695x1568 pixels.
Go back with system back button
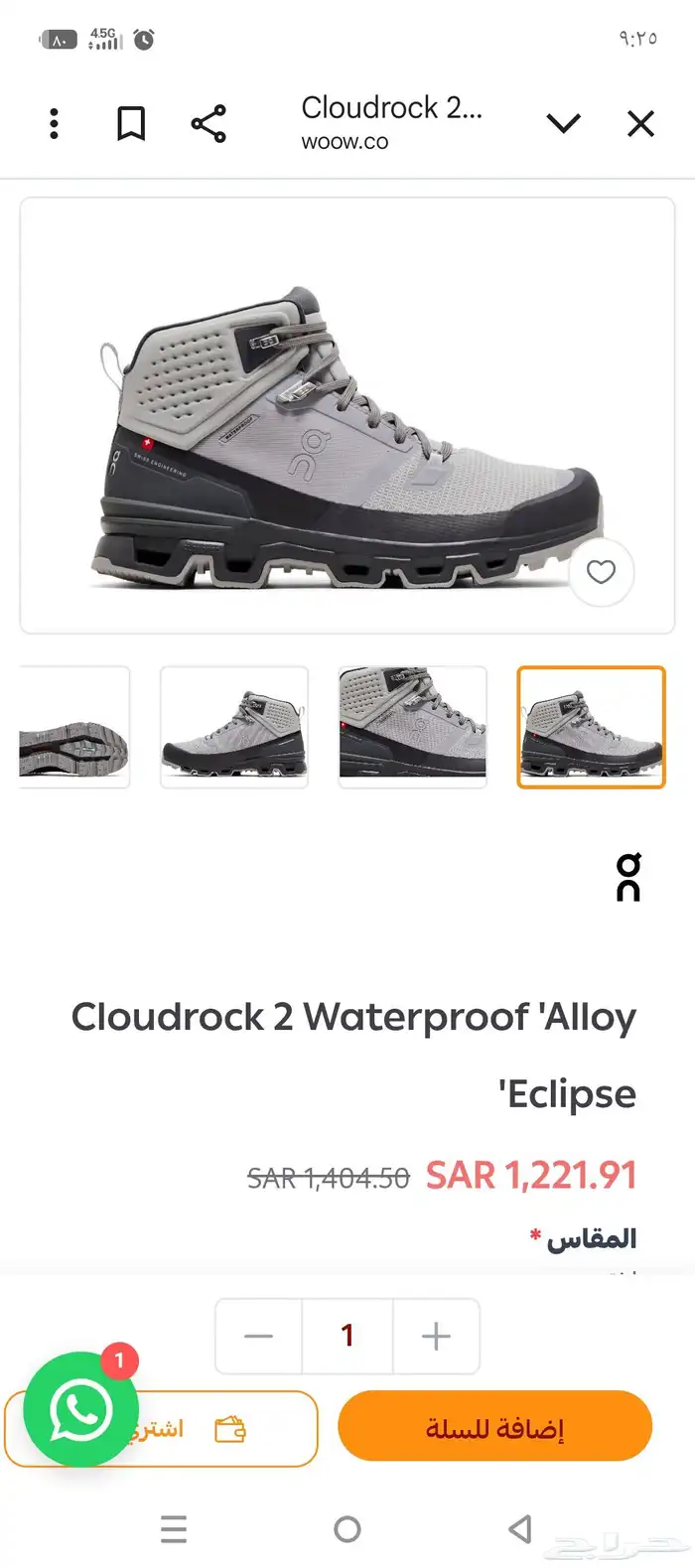pos(520,1528)
